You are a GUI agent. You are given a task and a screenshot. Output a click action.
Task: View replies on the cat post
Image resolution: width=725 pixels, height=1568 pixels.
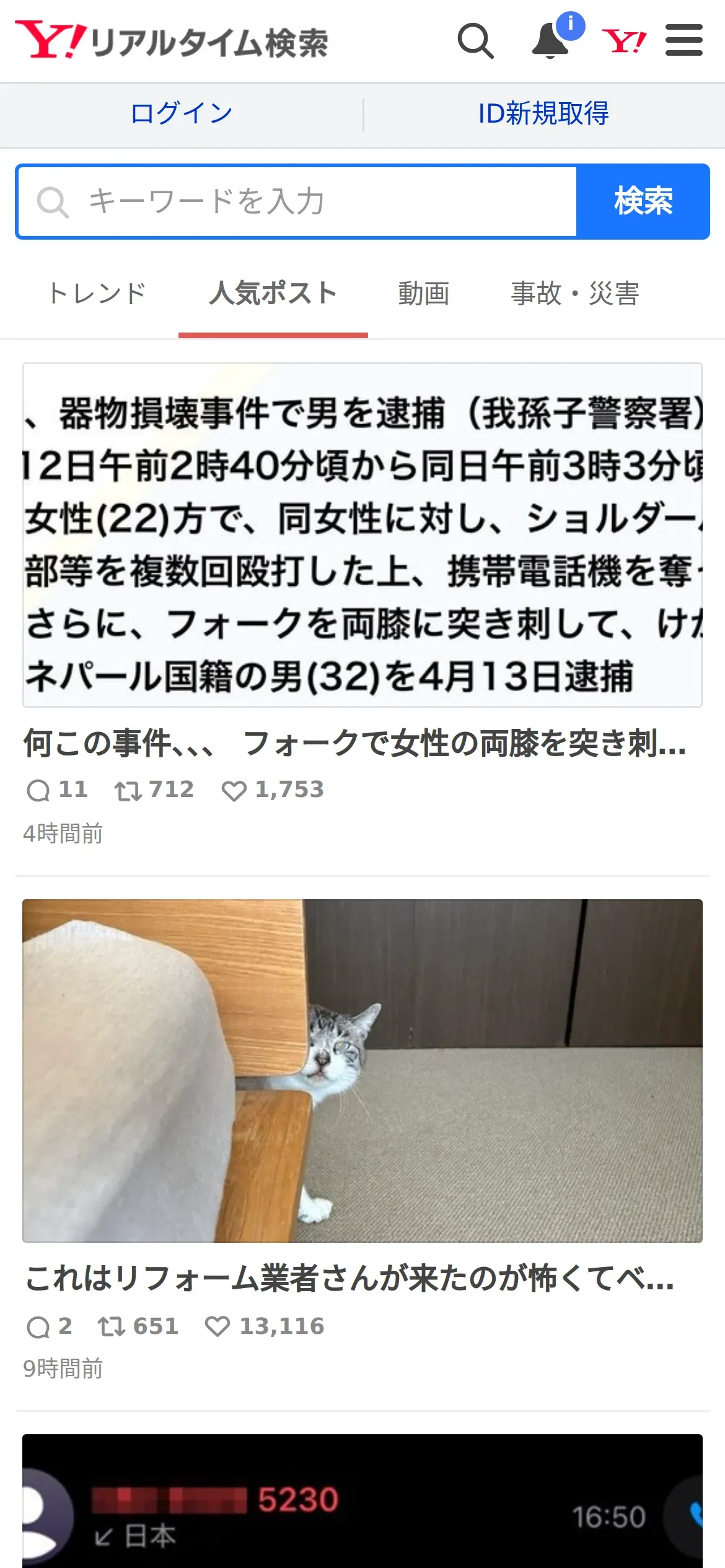(x=38, y=1327)
